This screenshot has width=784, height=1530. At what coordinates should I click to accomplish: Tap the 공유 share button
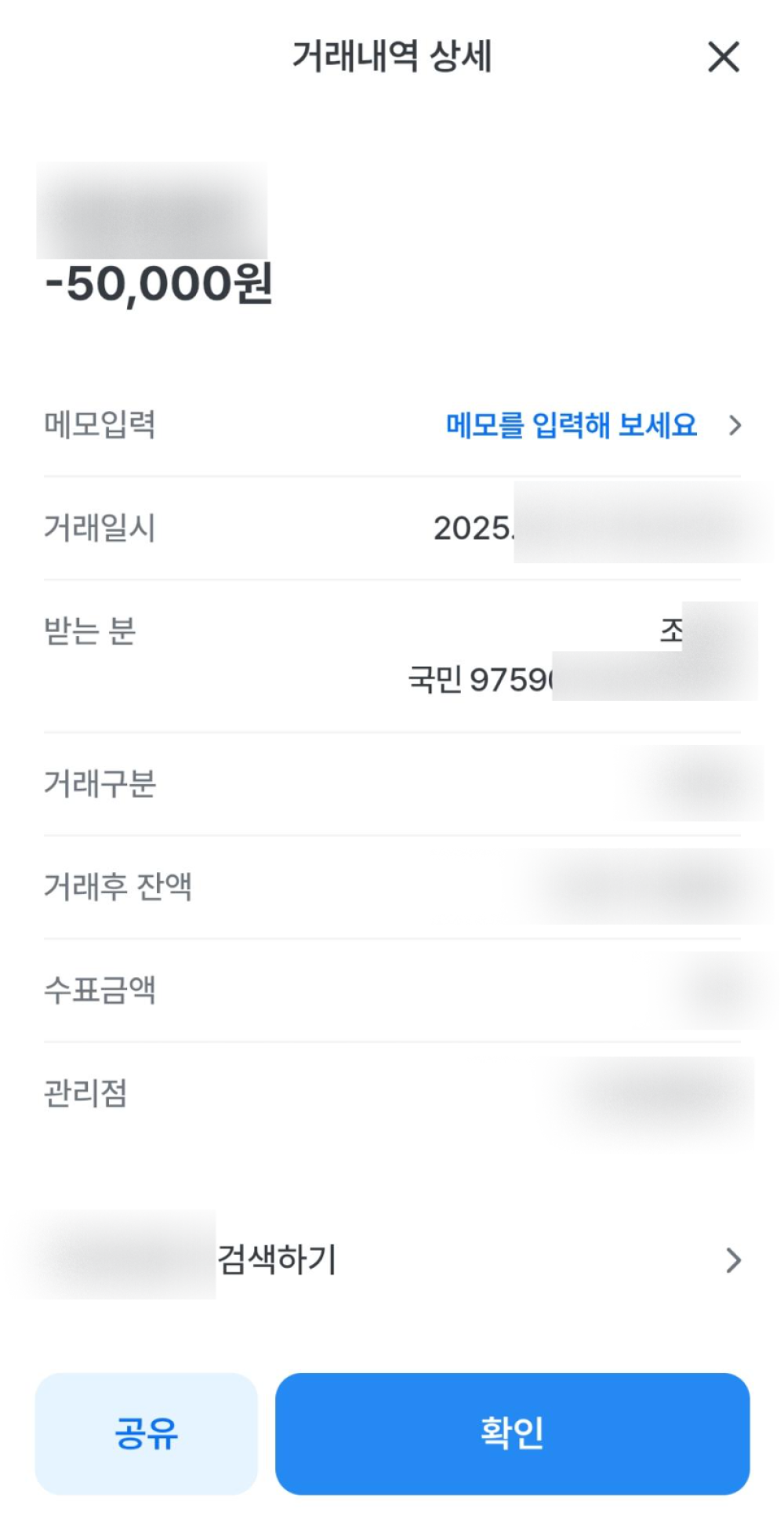click(x=147, y=1433)
